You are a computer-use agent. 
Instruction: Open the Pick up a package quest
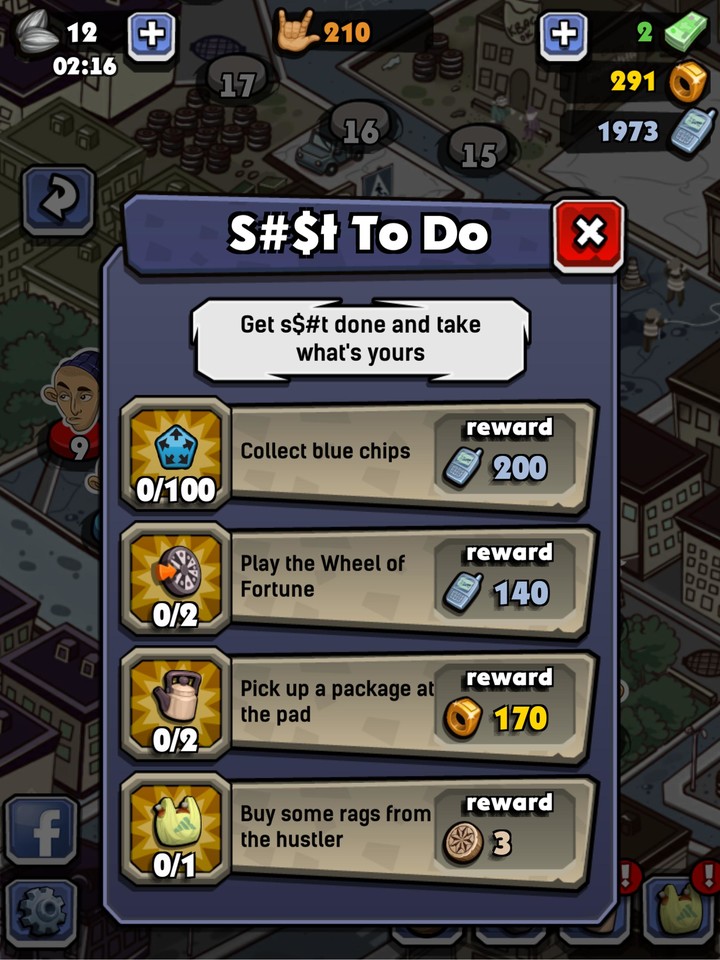(x=360, y=703)
